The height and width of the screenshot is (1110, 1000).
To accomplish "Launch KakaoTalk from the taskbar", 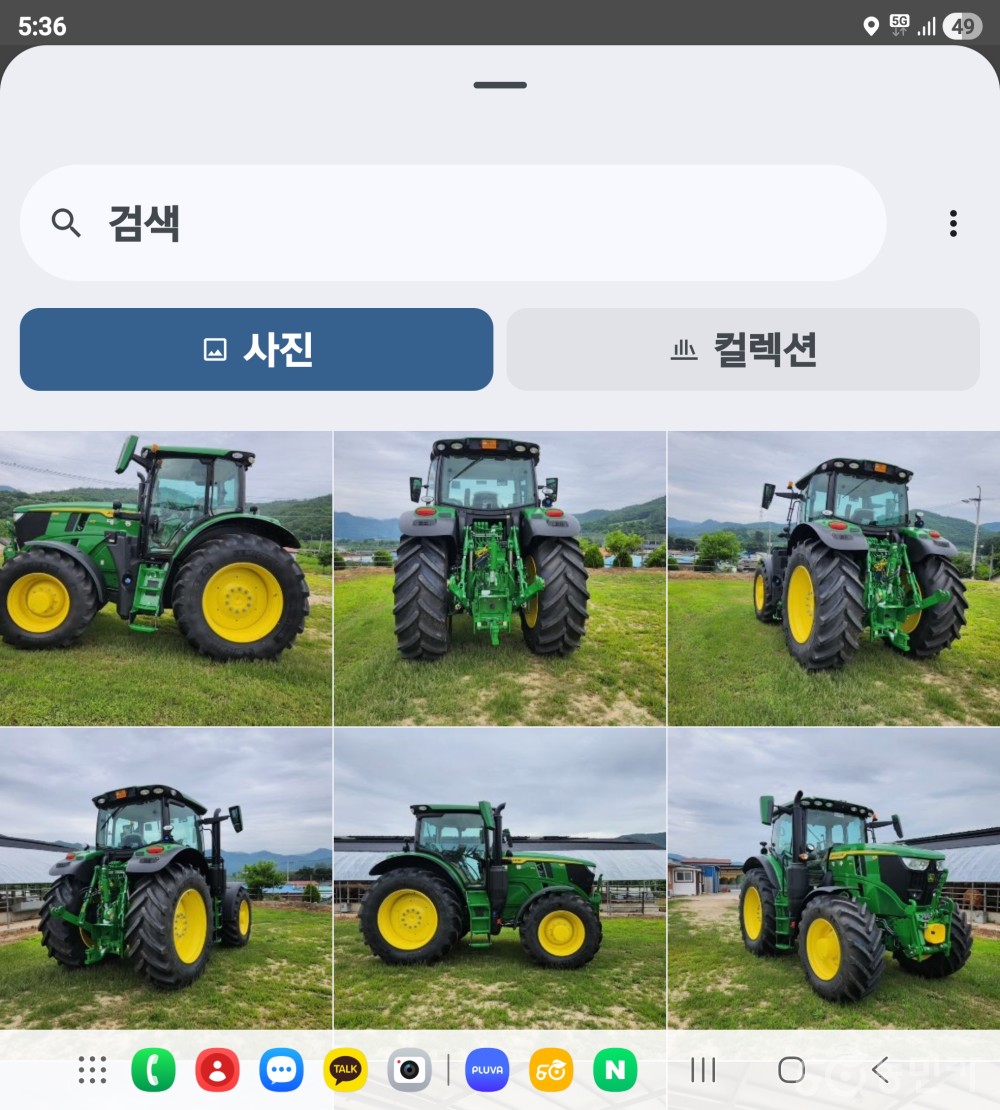I will tap(345, 1070).
